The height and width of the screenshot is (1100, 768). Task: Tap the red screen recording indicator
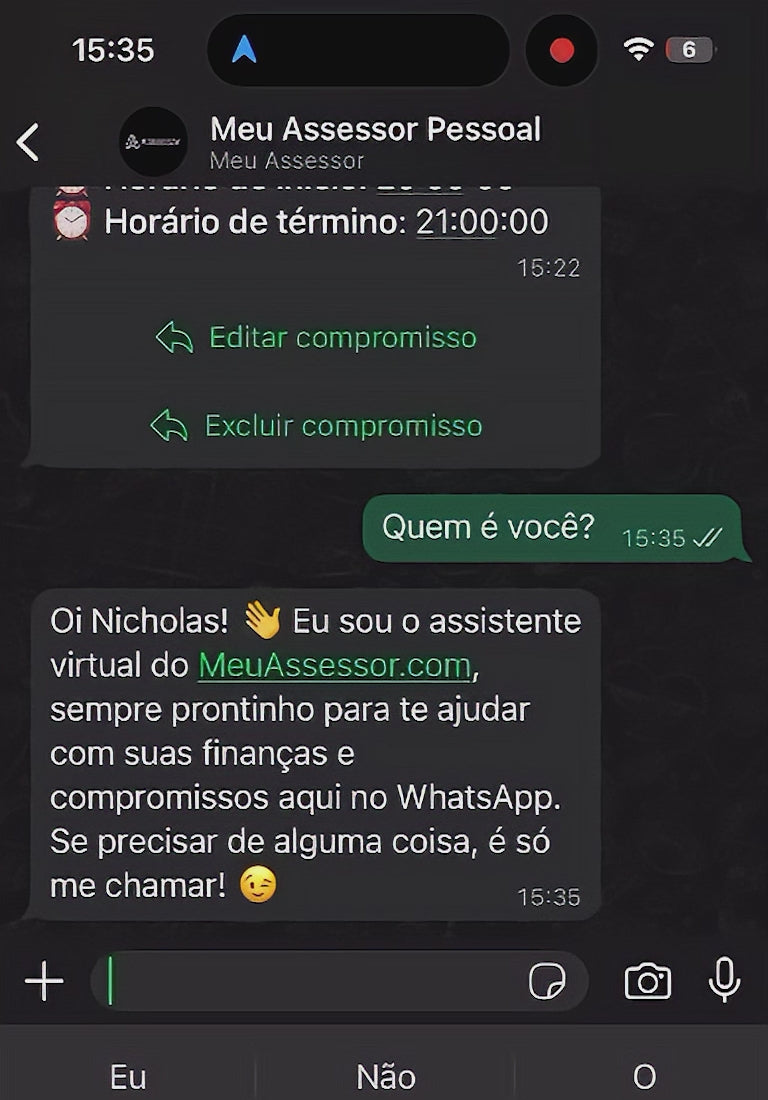pos(561,50)
